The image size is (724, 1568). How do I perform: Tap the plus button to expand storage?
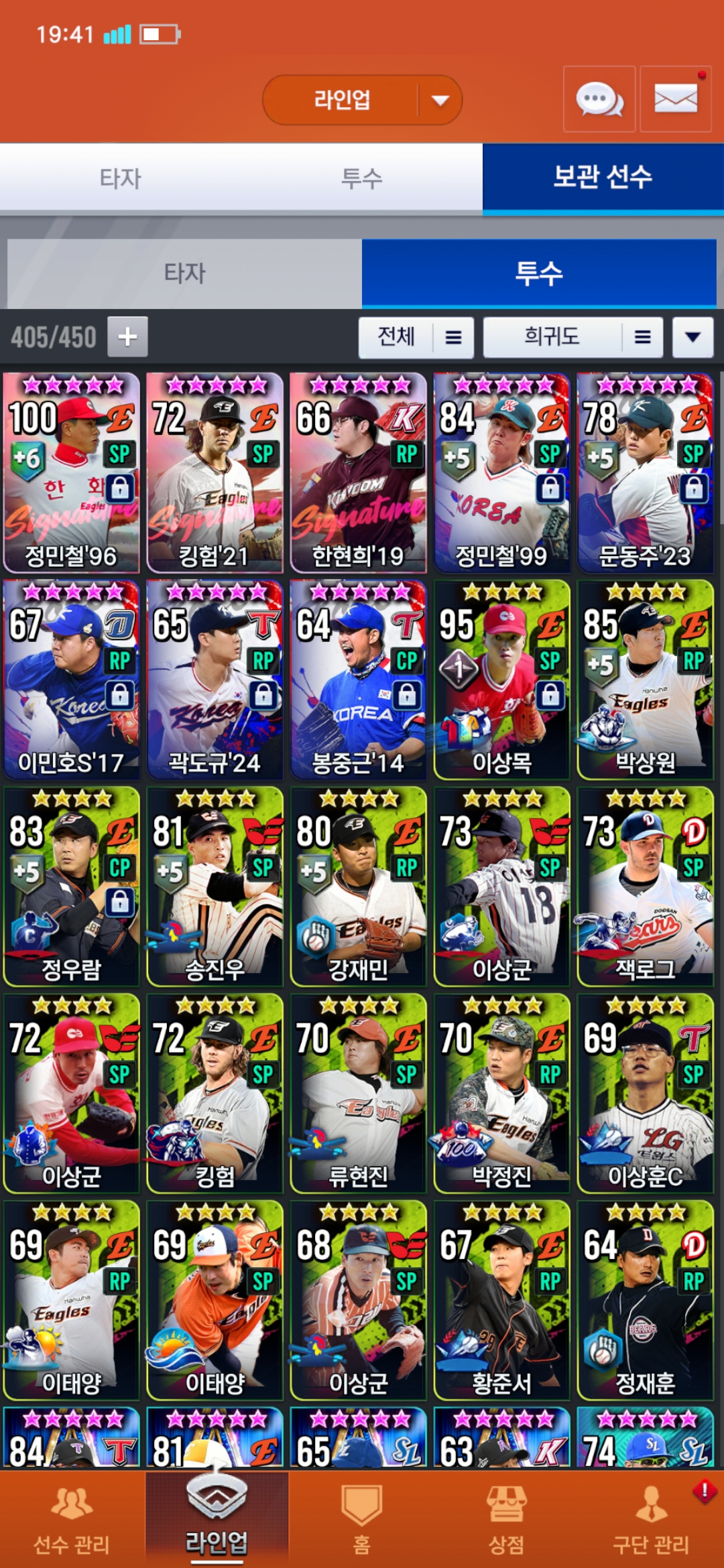(127, 337)
